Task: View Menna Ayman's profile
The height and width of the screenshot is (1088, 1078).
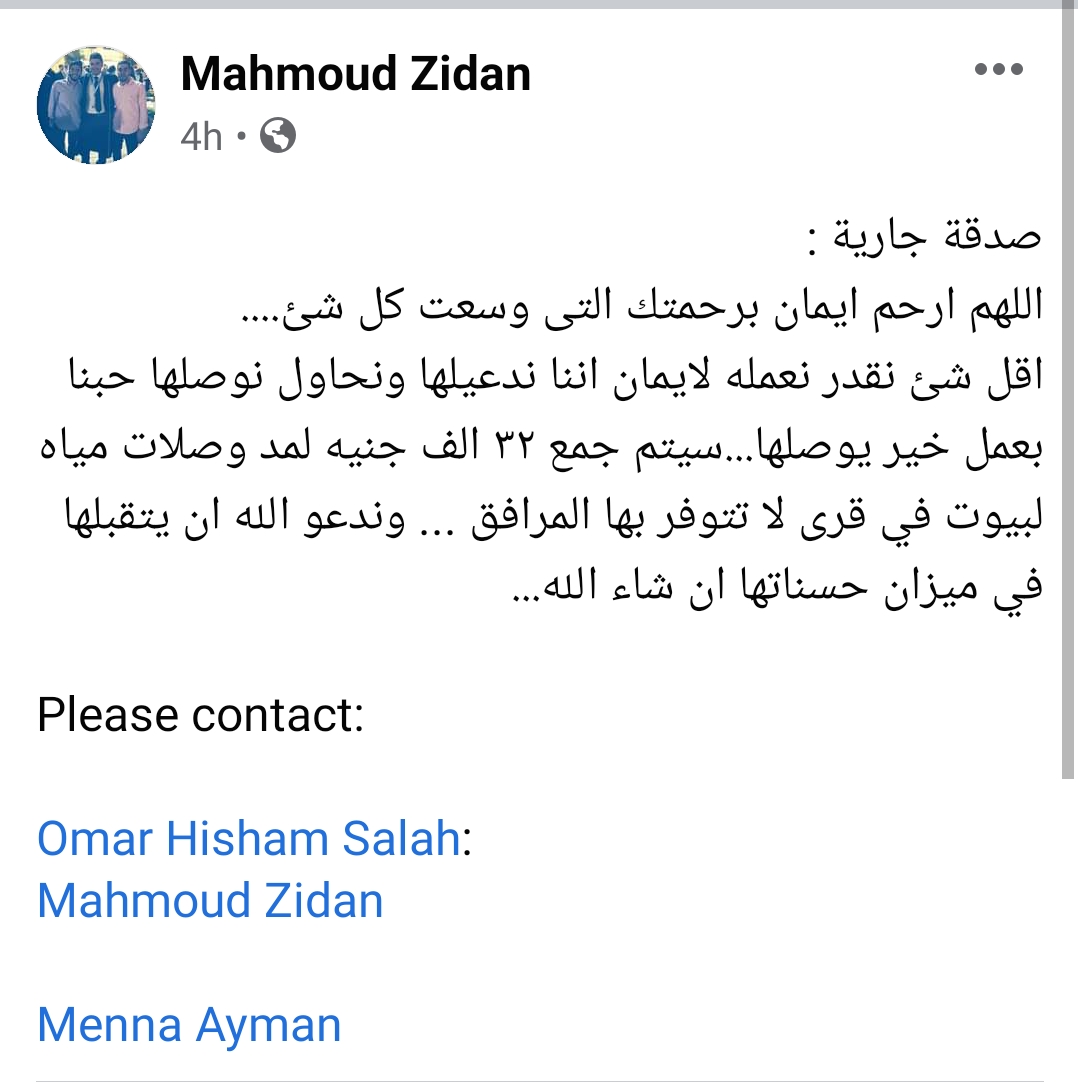Action: tap(189, 1025)
